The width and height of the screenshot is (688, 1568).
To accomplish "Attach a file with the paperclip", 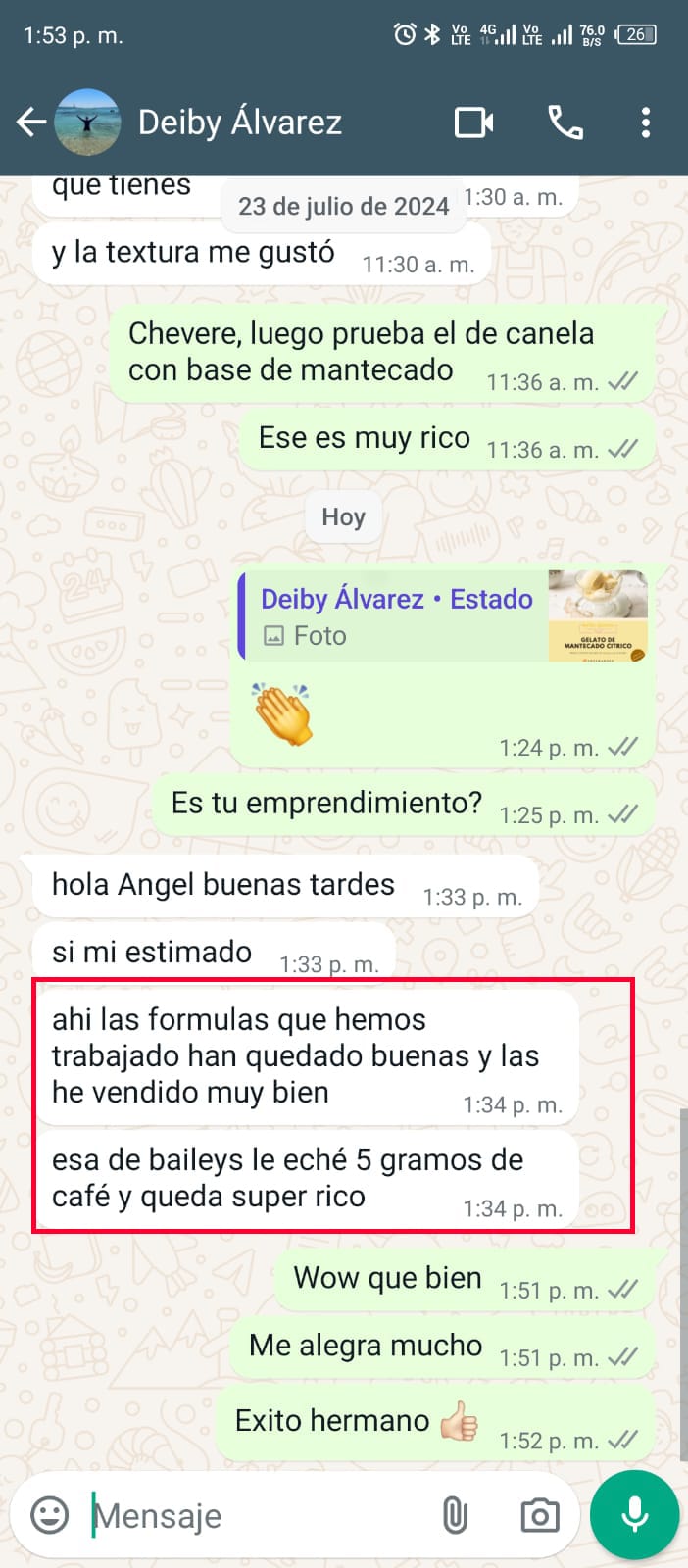I will [455, 1515].
